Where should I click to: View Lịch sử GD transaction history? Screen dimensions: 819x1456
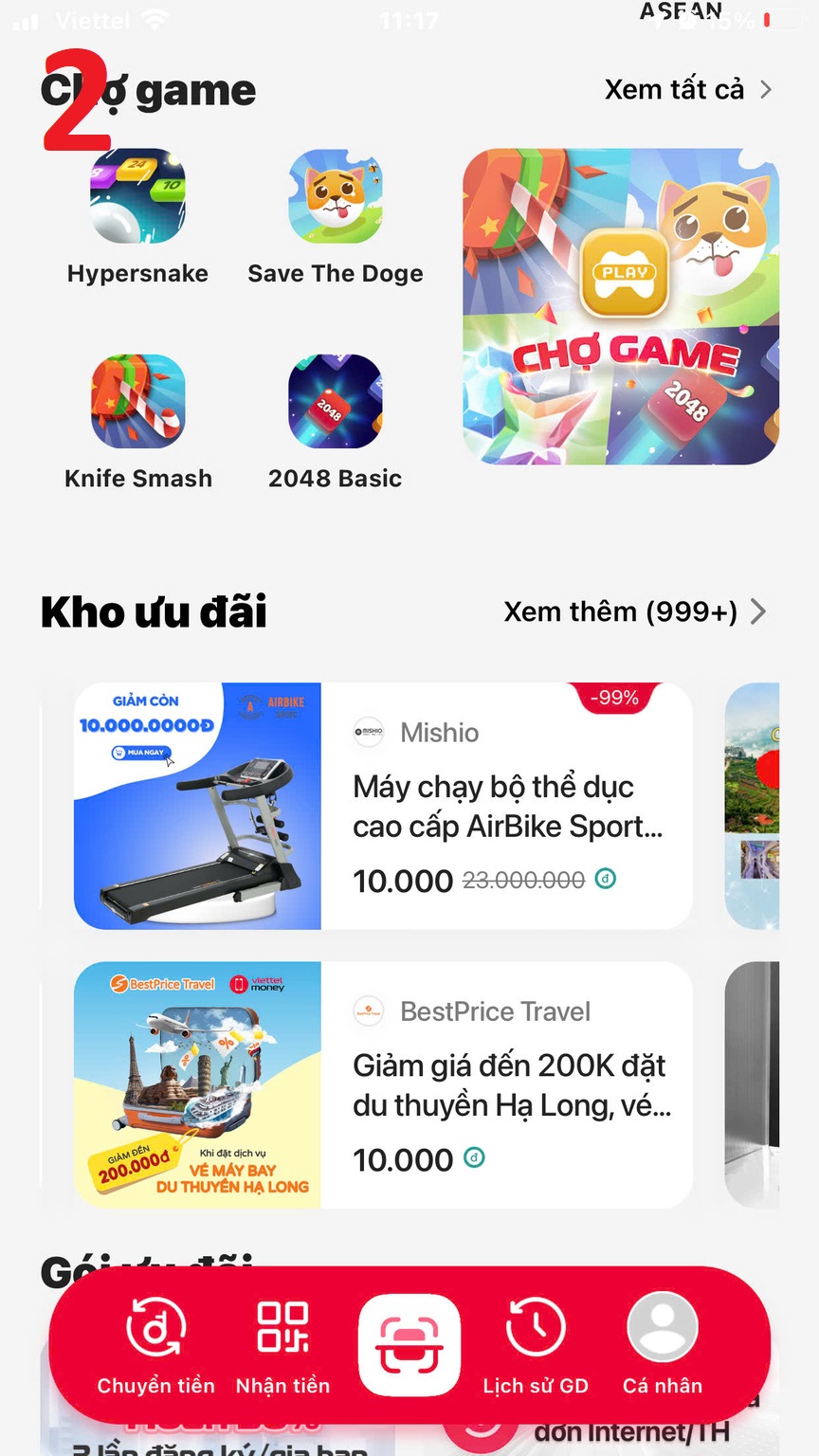coord(536,1344)
